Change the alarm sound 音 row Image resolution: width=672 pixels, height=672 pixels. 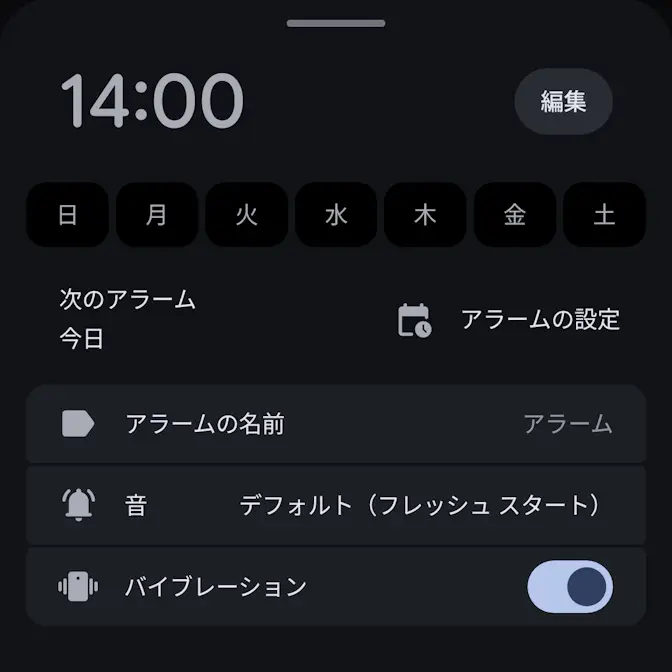tap(336, 505)
